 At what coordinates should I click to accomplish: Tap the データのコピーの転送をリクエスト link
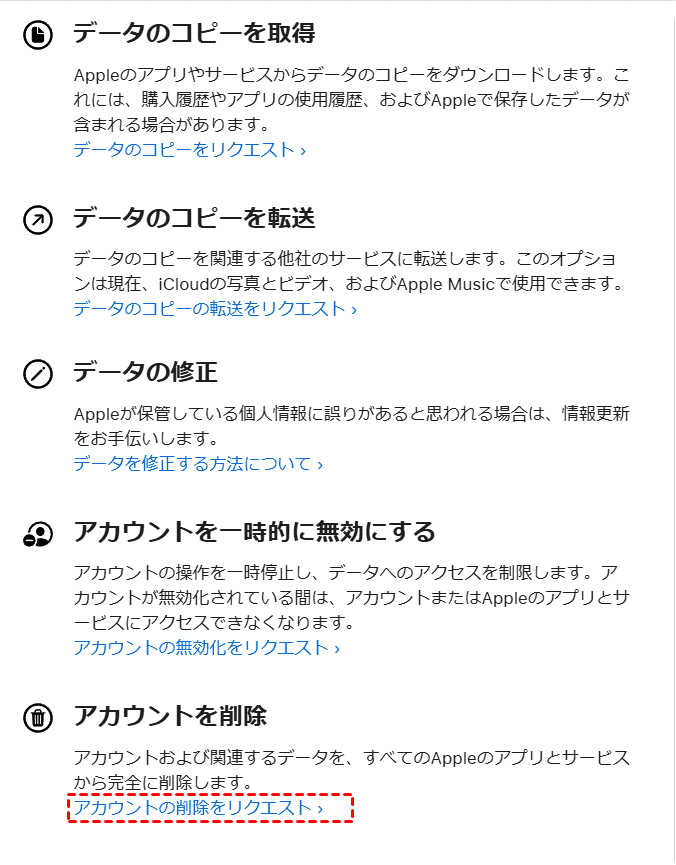click(214, 309)
